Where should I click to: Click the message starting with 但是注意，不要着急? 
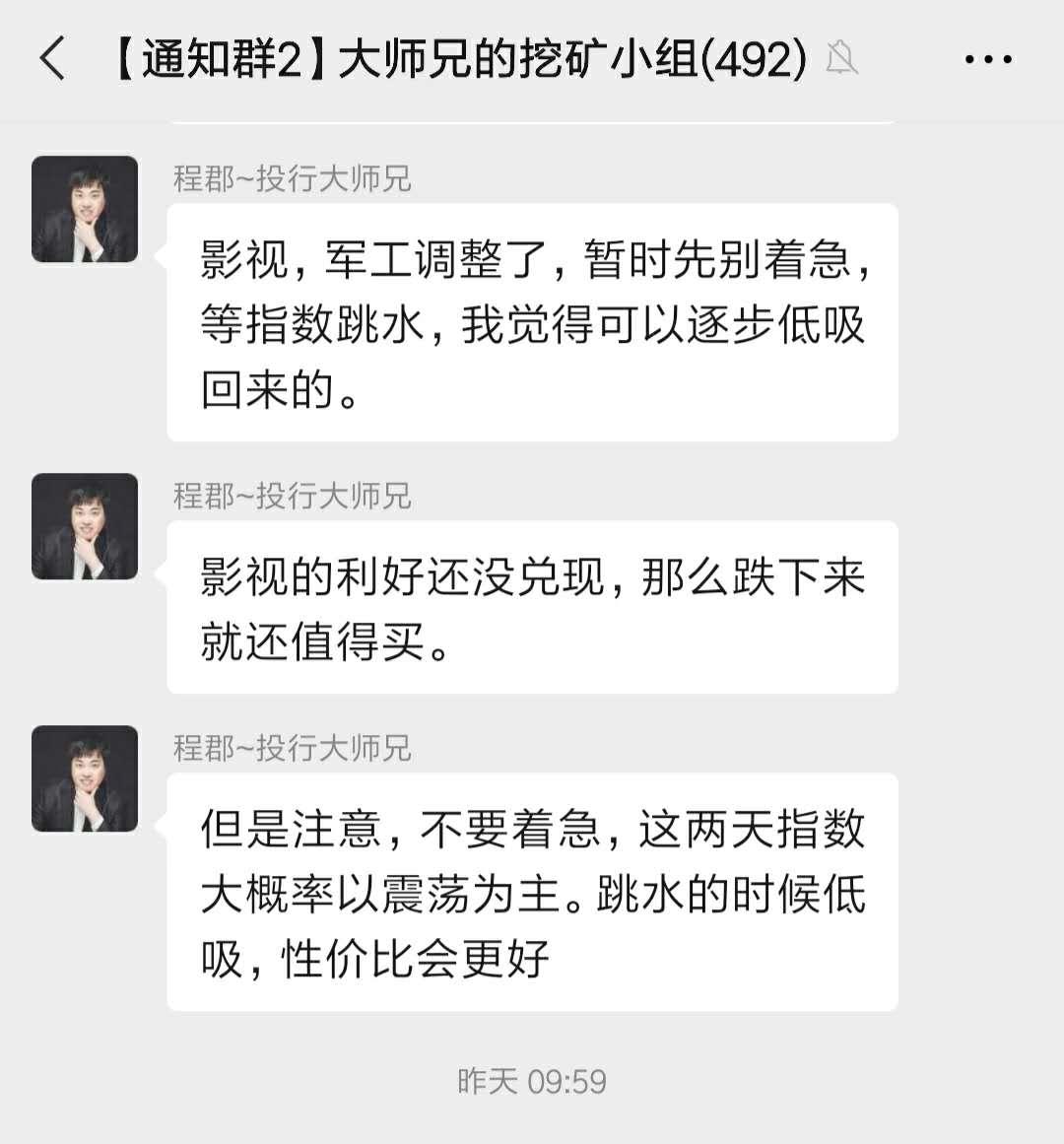click(x=532, y=892)
